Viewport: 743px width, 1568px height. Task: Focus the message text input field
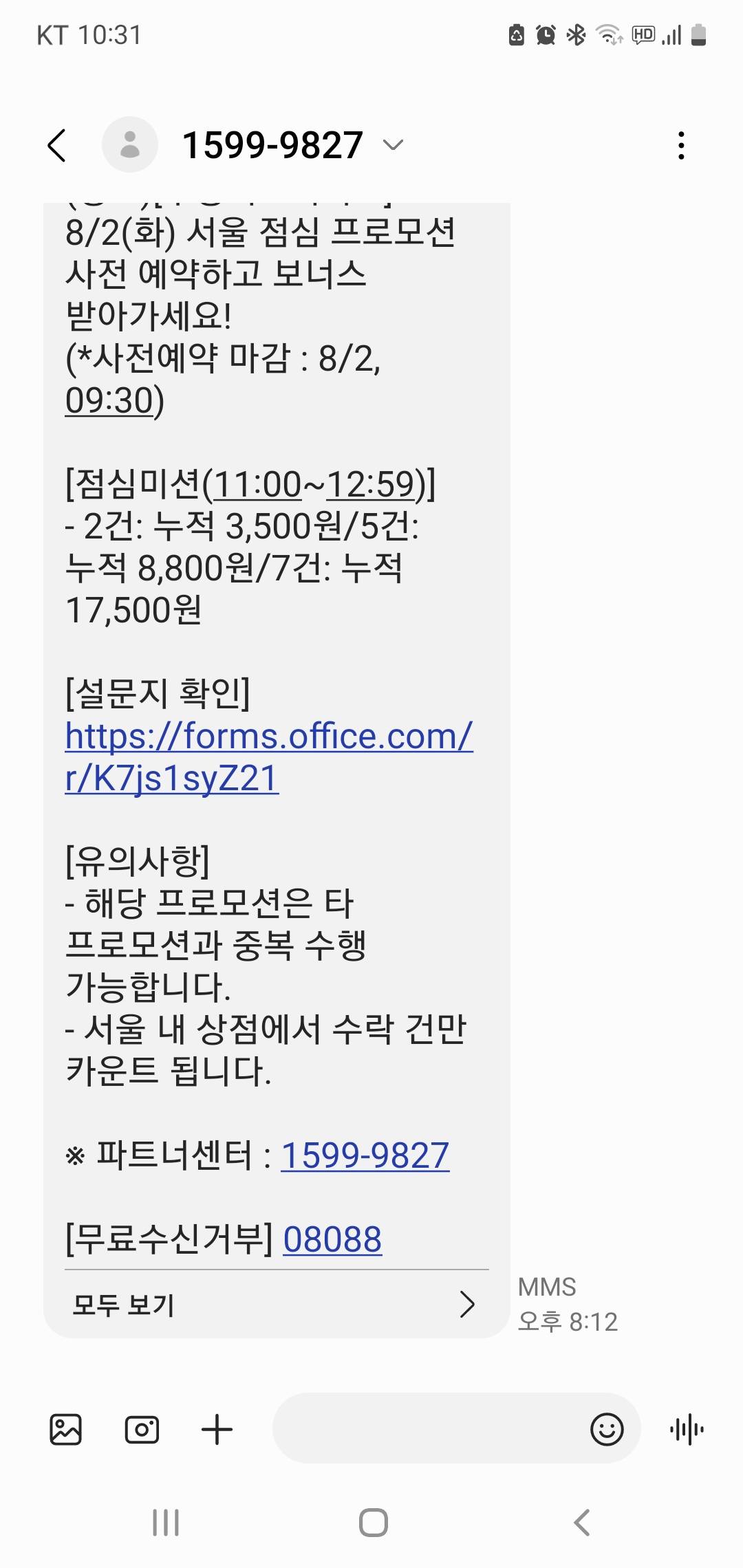click(x=427, y=1430)
